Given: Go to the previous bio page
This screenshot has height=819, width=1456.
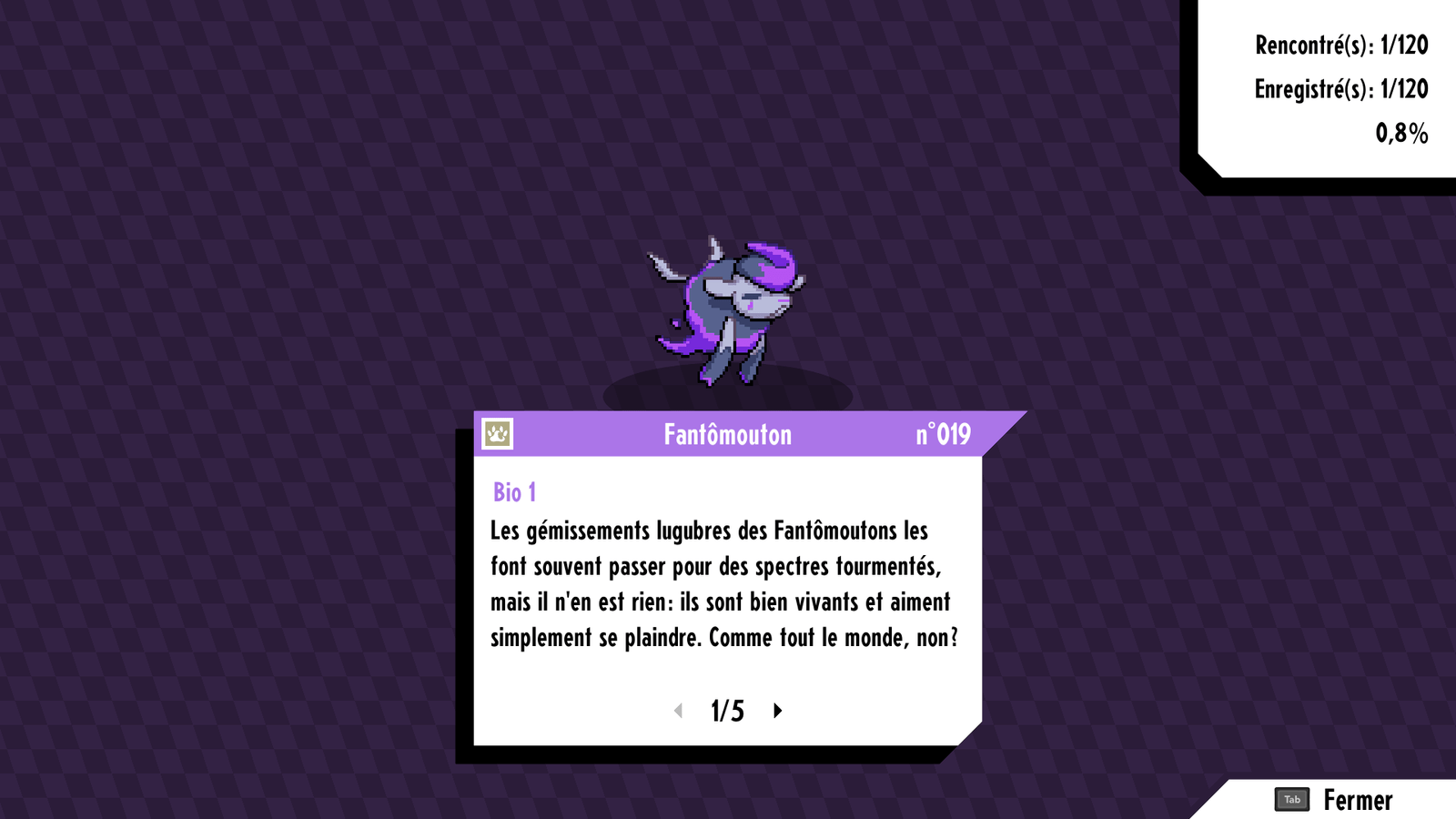Looking at the screenshot, I should [678, 711].
